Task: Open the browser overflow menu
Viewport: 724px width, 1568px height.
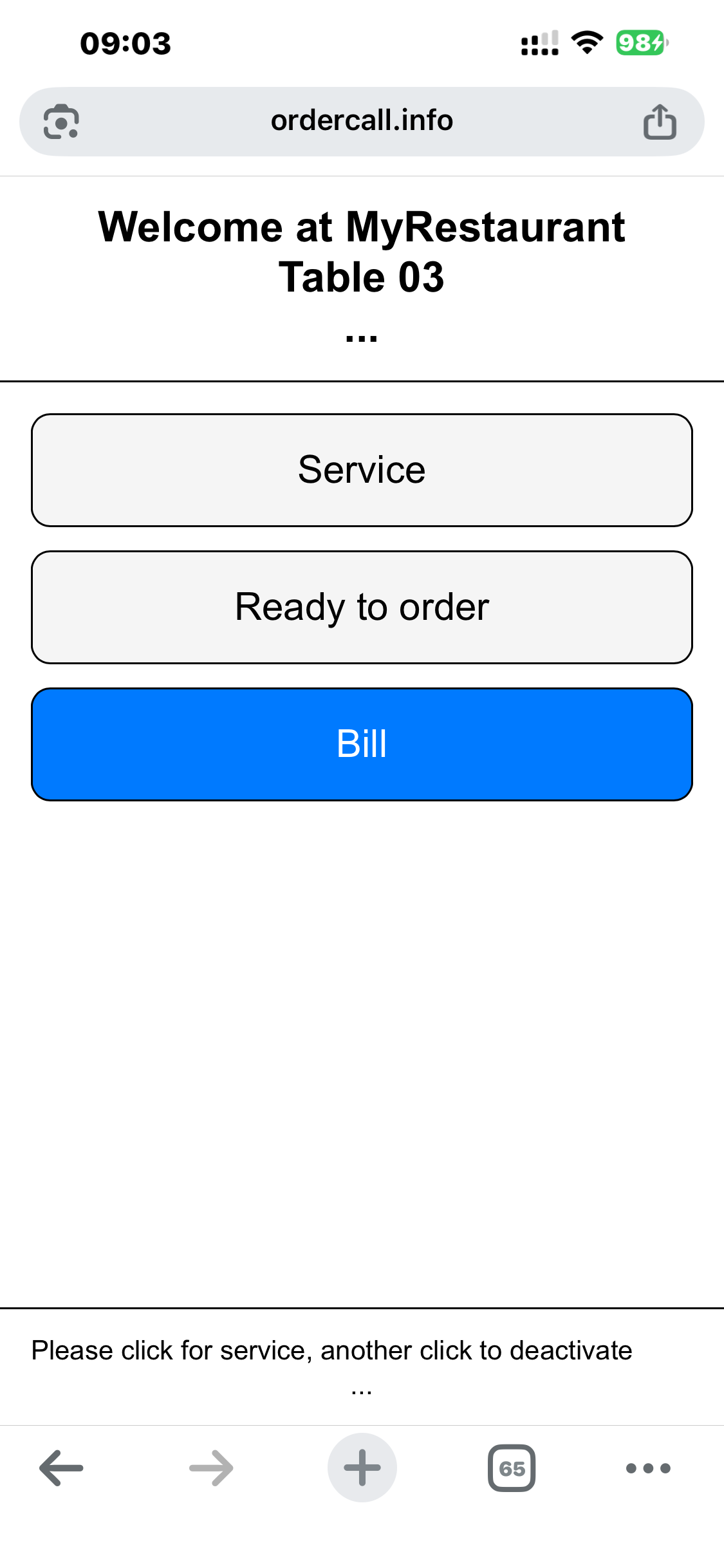Action: pyautogui.click(x=648, y=1468)
